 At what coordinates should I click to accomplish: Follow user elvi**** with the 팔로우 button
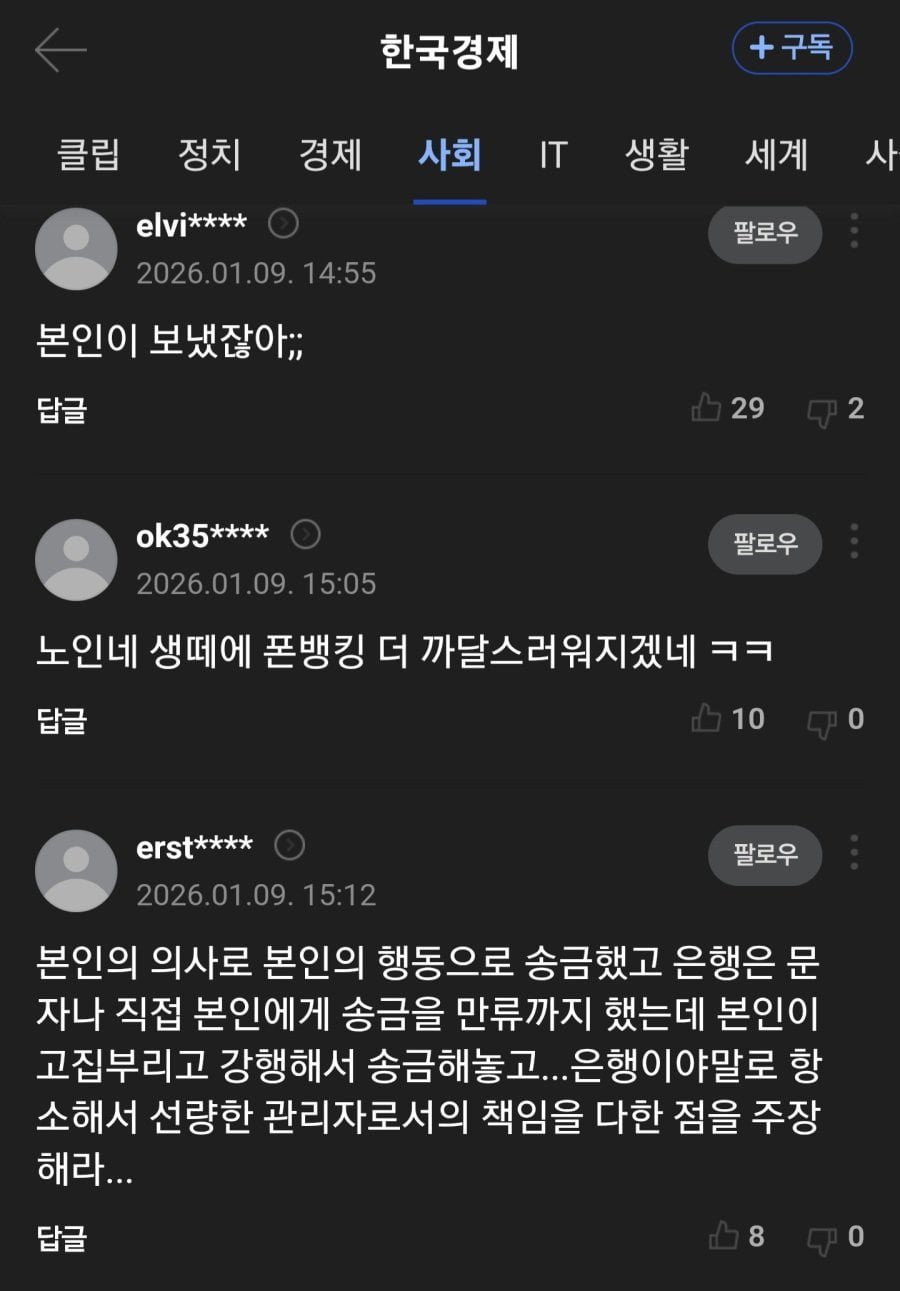[765, 233]
